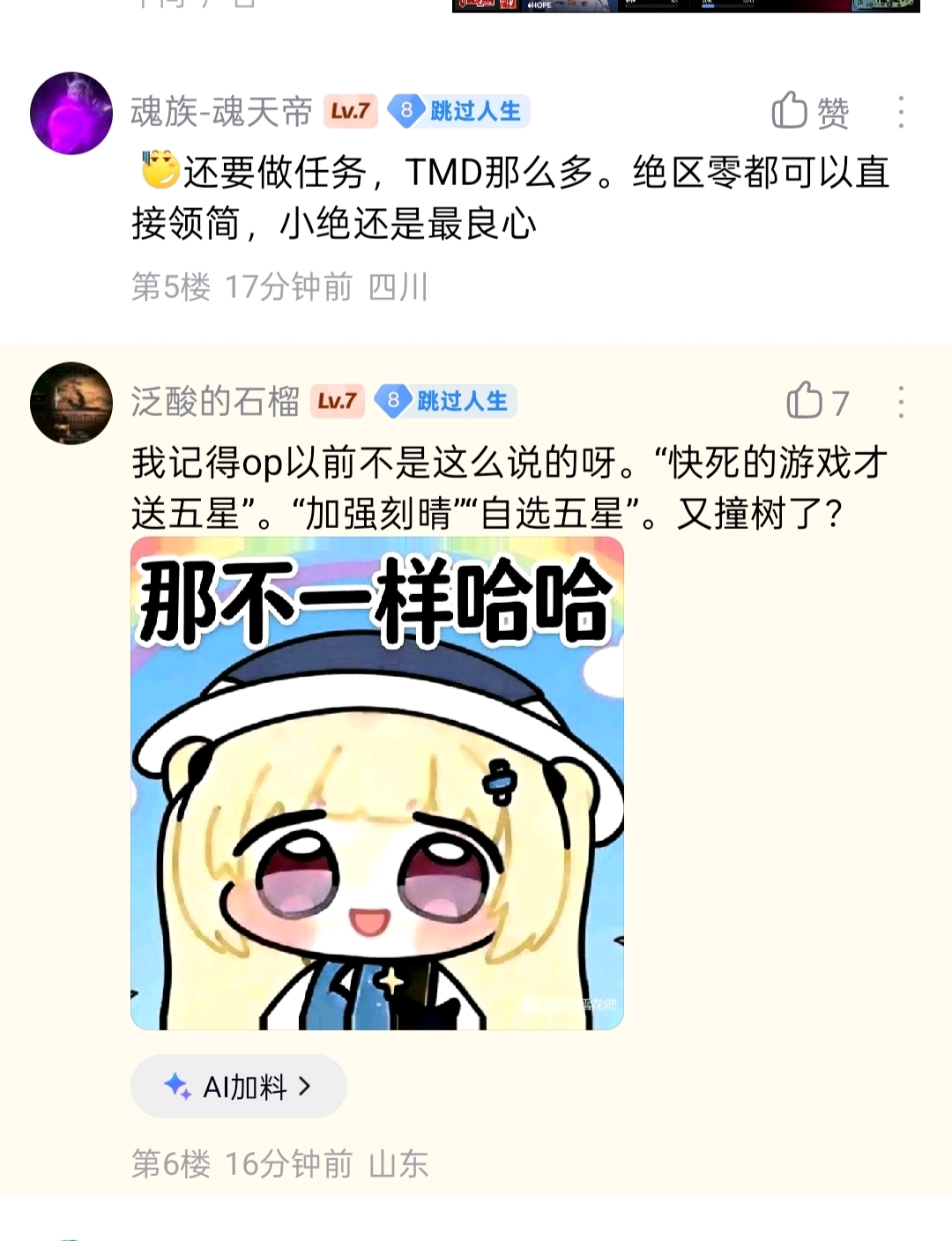Open 泛酸的石榴's username
This screenshot has width=952, height=1241.
[215, 402]
